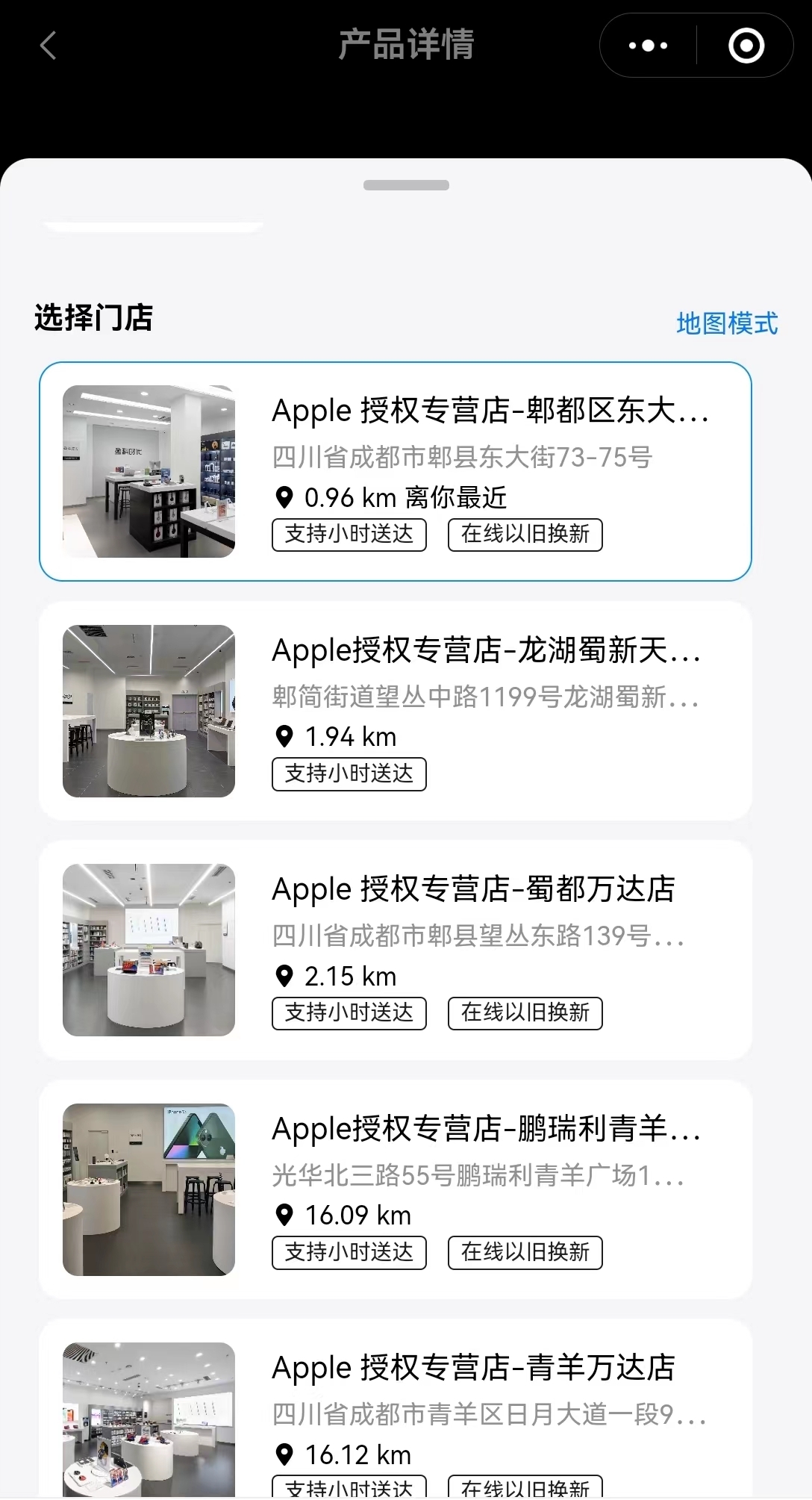The height and width of the screenshot is (1500, 812).
Task: Switch to 地图模式 map view
Action: [x=727, y=323]
